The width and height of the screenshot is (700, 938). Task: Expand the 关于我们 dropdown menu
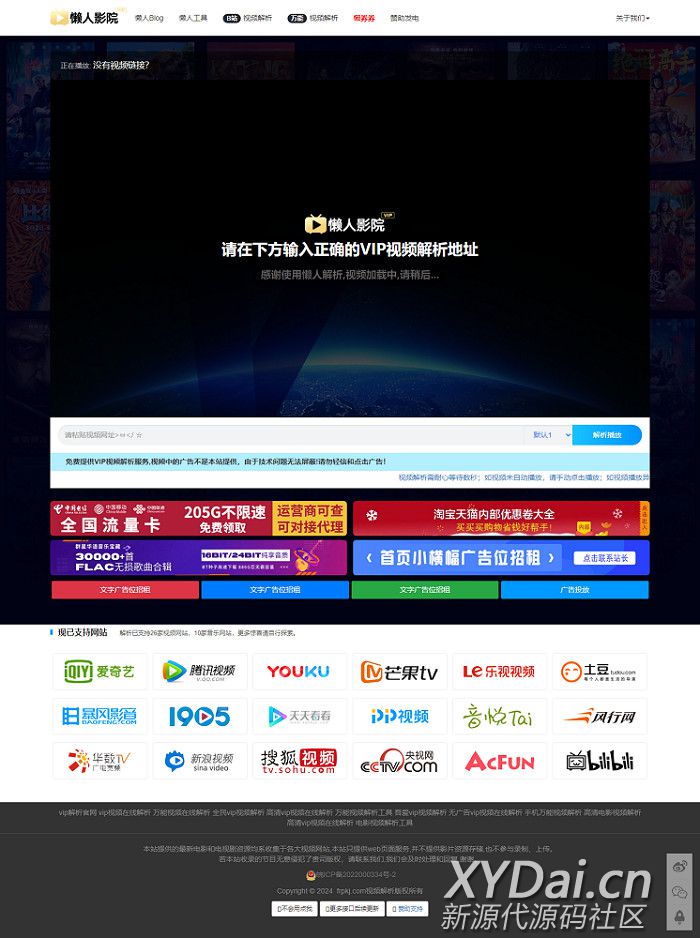tap(632, 18)
